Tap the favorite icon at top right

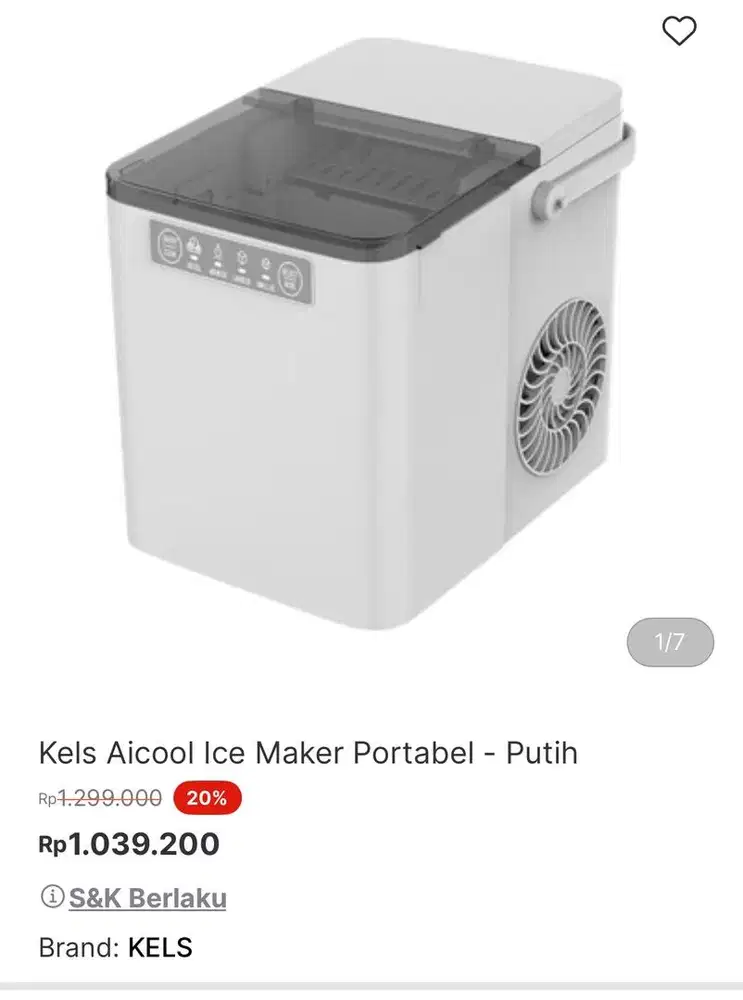click(681, 32)
